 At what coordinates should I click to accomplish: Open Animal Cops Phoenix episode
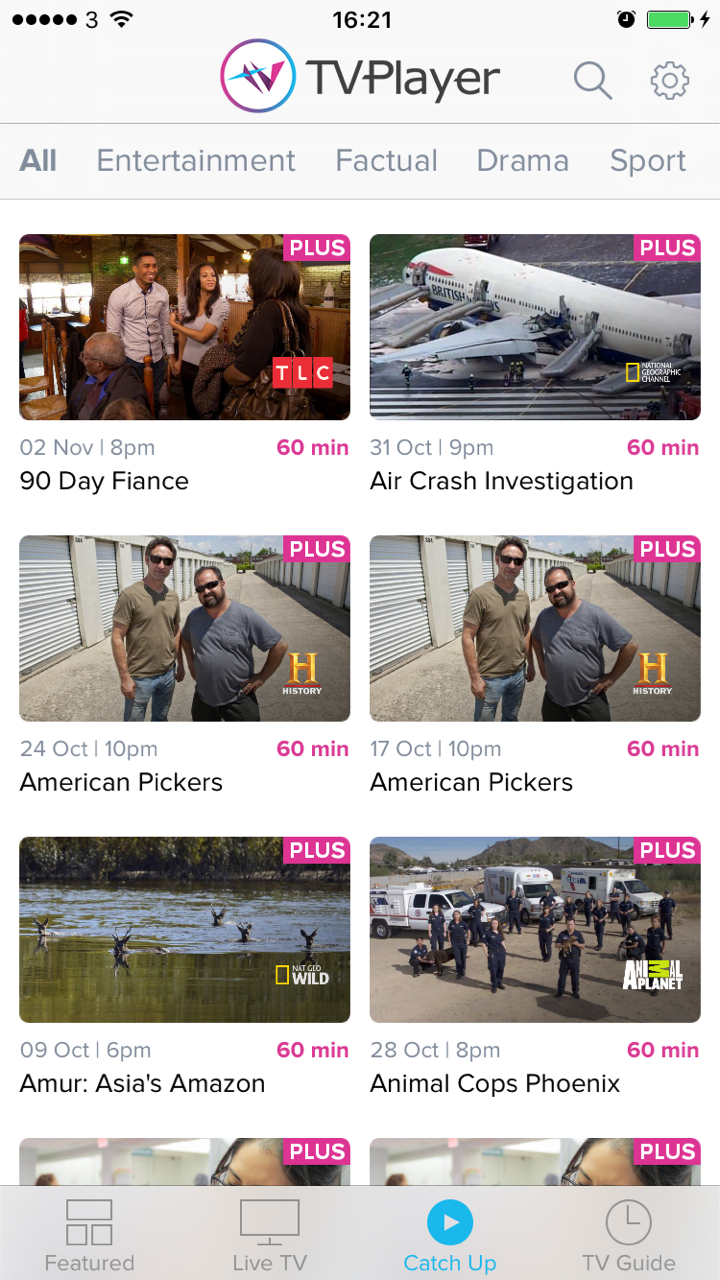click(x=535, y=930)
